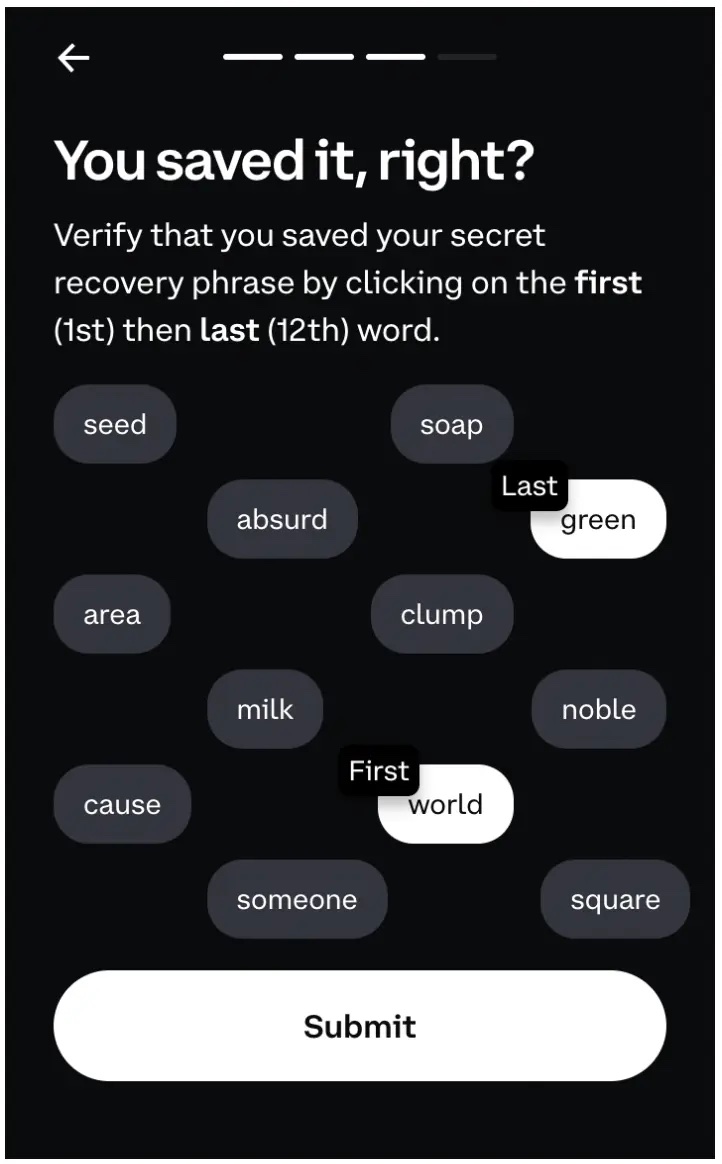Go back with the arrow icon
The width and height of the screenshot is (722, 1164).
73,58
